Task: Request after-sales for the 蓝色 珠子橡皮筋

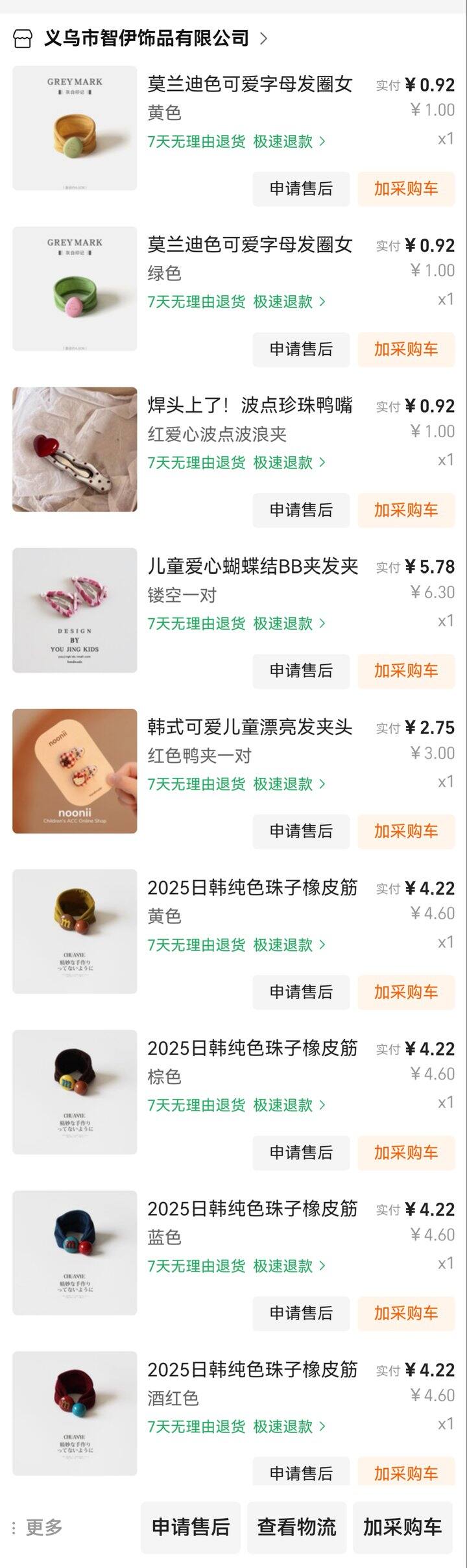Action: tap(301, 1313)
